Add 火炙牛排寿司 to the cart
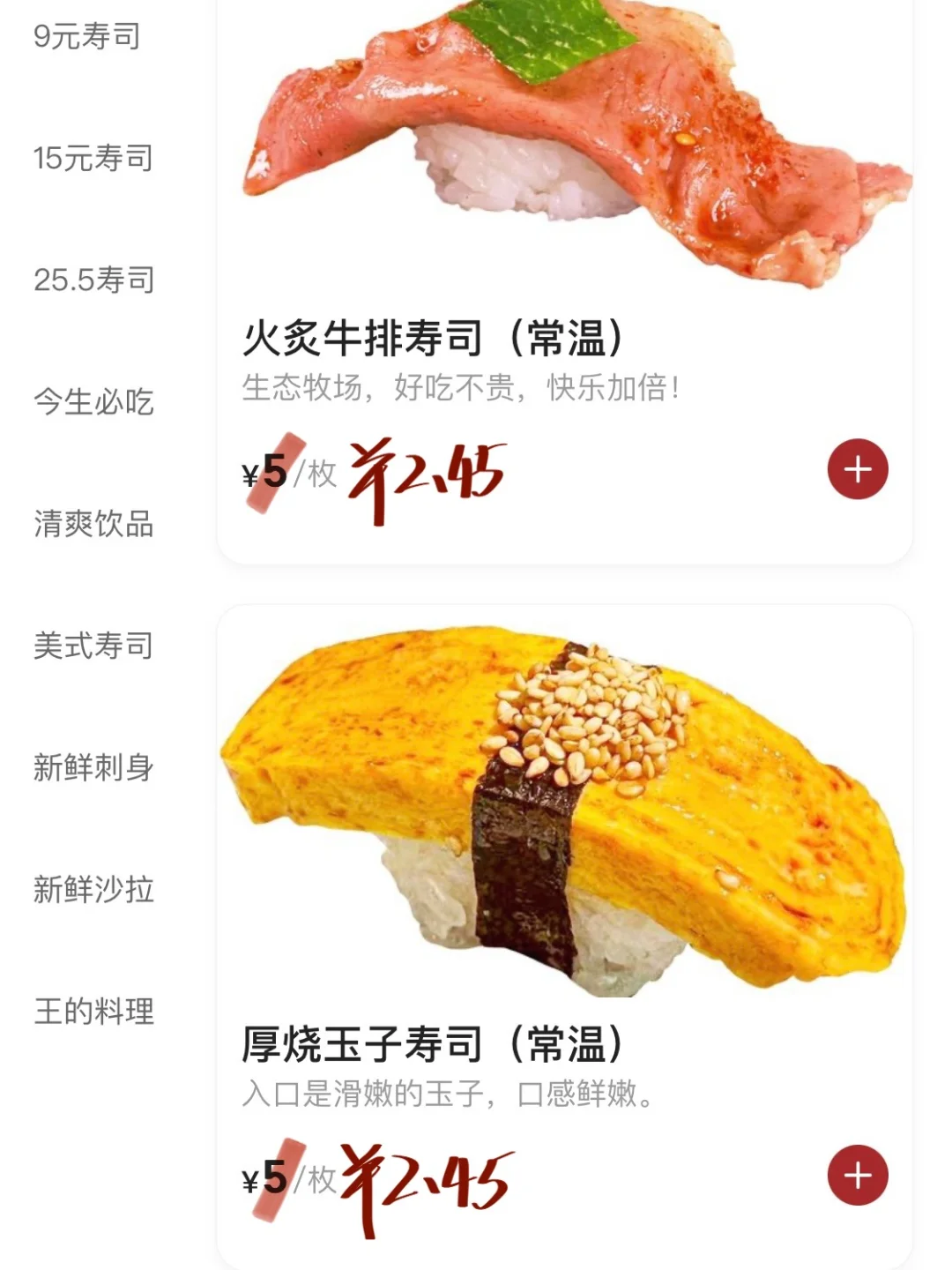This screenshot has width=952, height=1270. (858, 469)
